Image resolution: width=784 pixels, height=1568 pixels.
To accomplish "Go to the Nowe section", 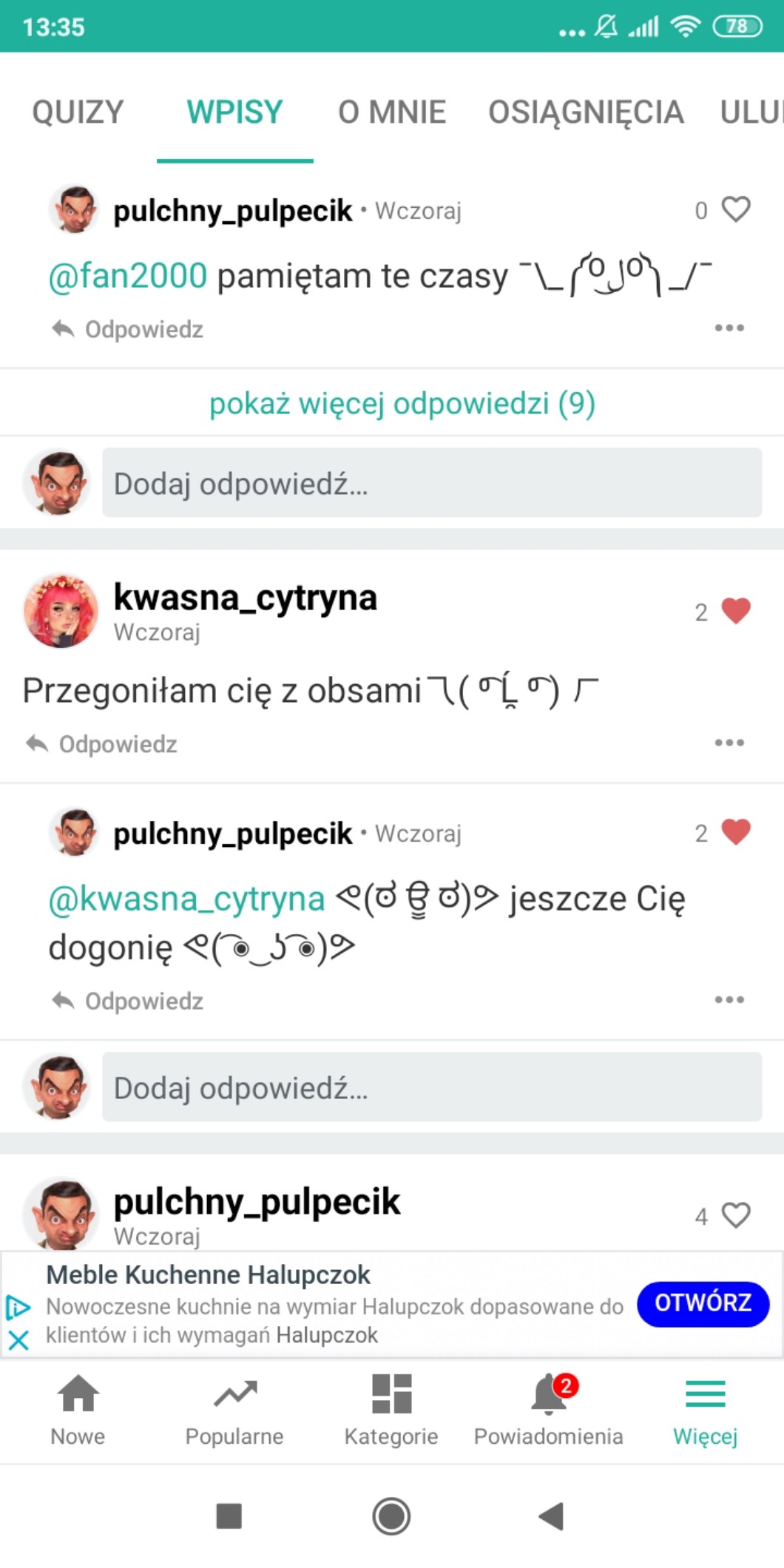I will click(x=78, y=1409).
